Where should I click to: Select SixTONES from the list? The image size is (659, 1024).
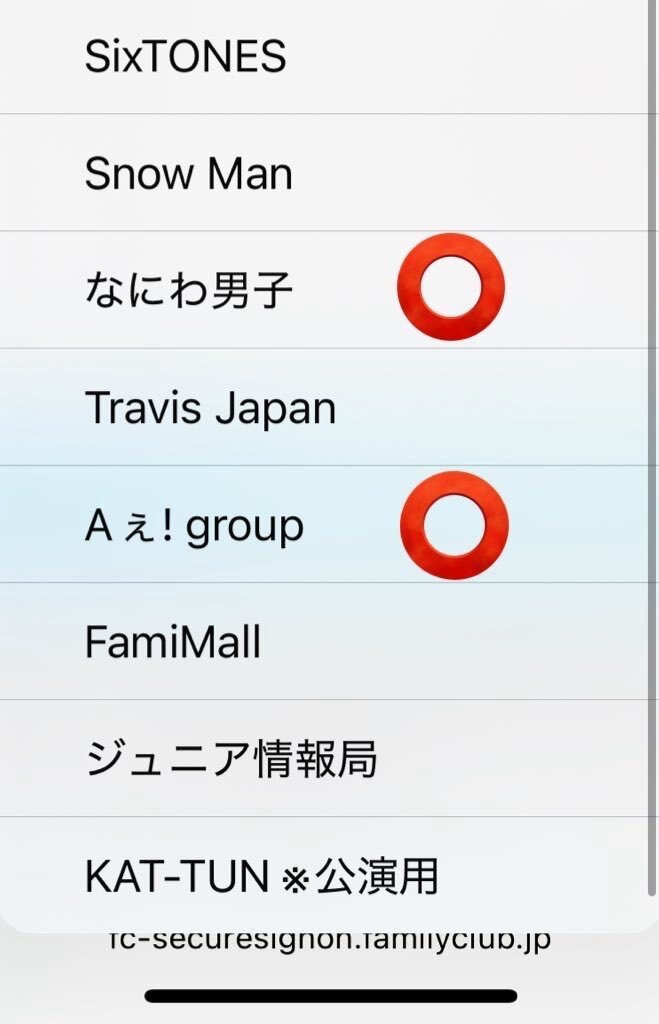pyautogui.click(x=186, y=57)
